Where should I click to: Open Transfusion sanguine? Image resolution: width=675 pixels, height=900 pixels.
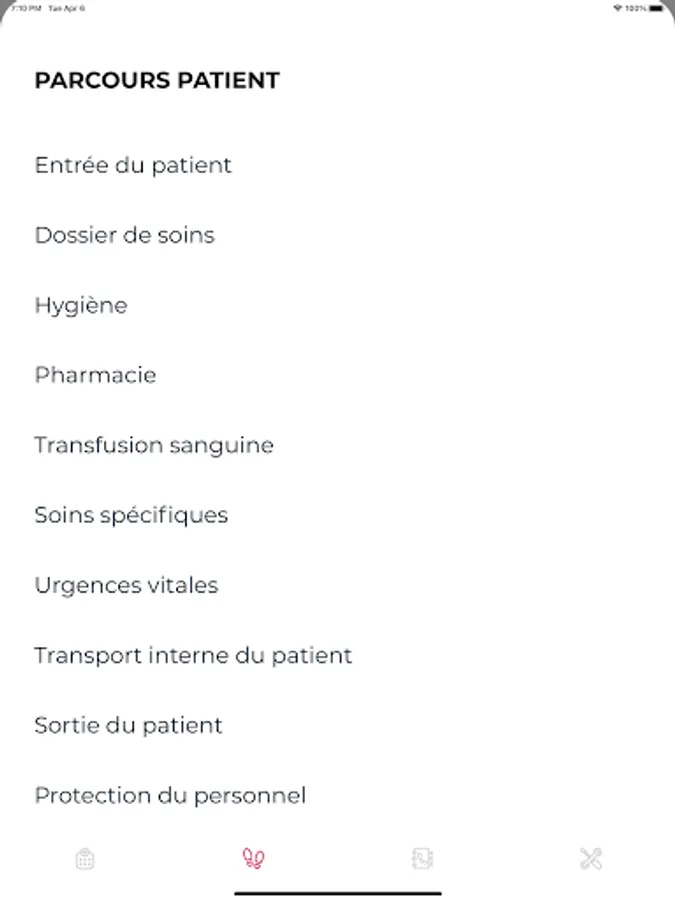tap(154, 445)
